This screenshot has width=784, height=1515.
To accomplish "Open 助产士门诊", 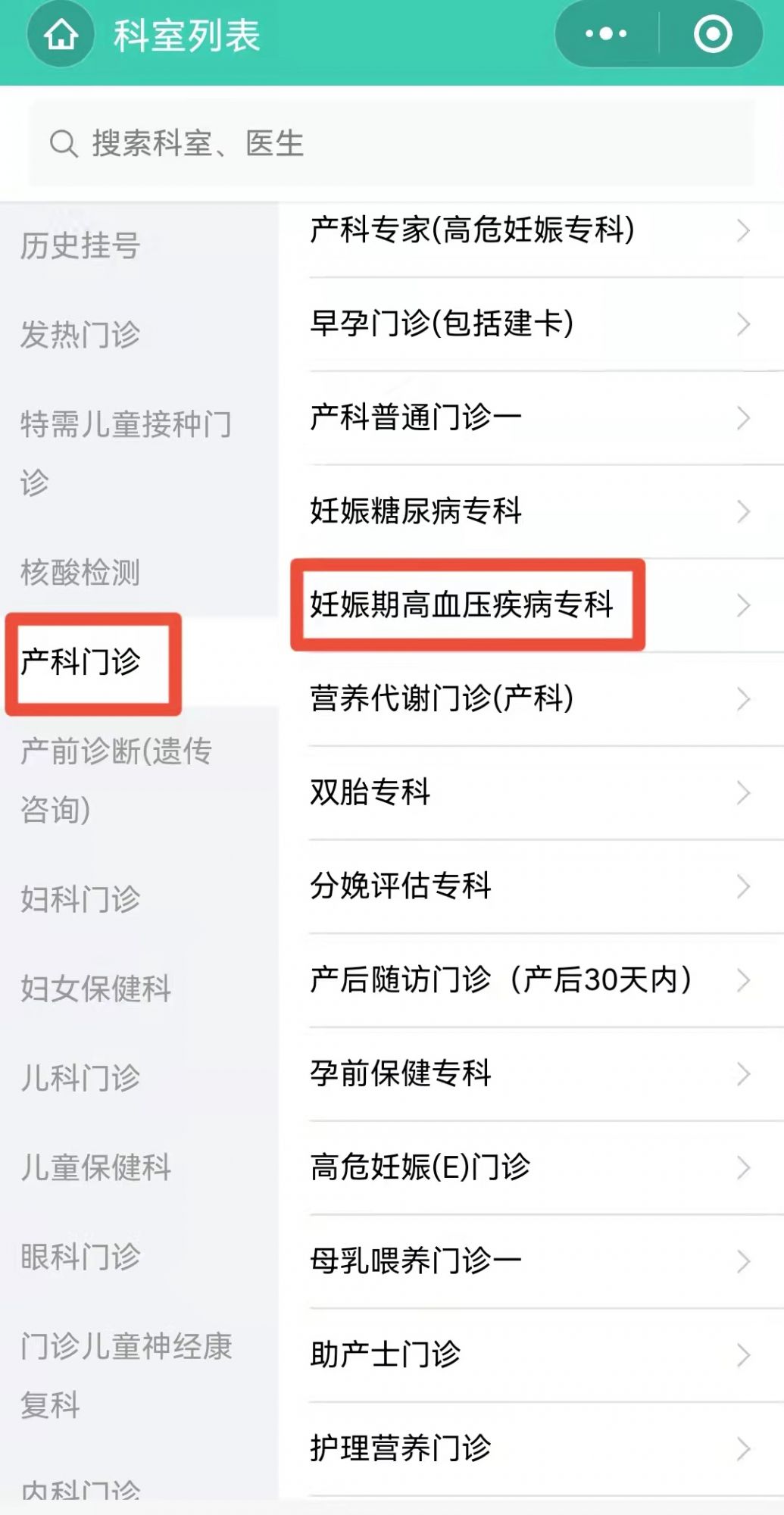I will click(531, 1355).
